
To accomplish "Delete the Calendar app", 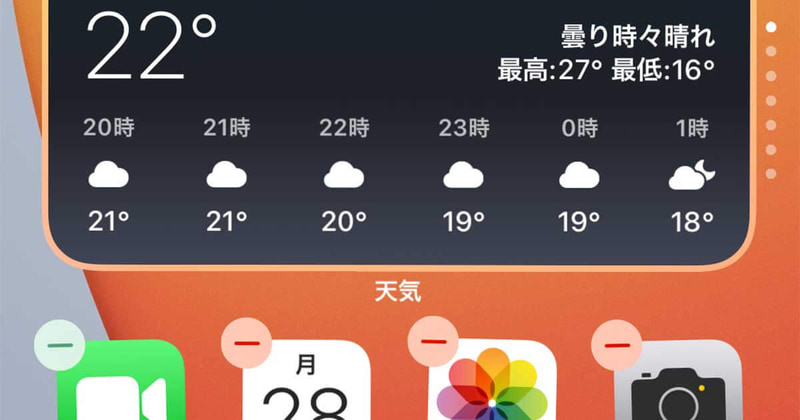I will click(245, 343).
